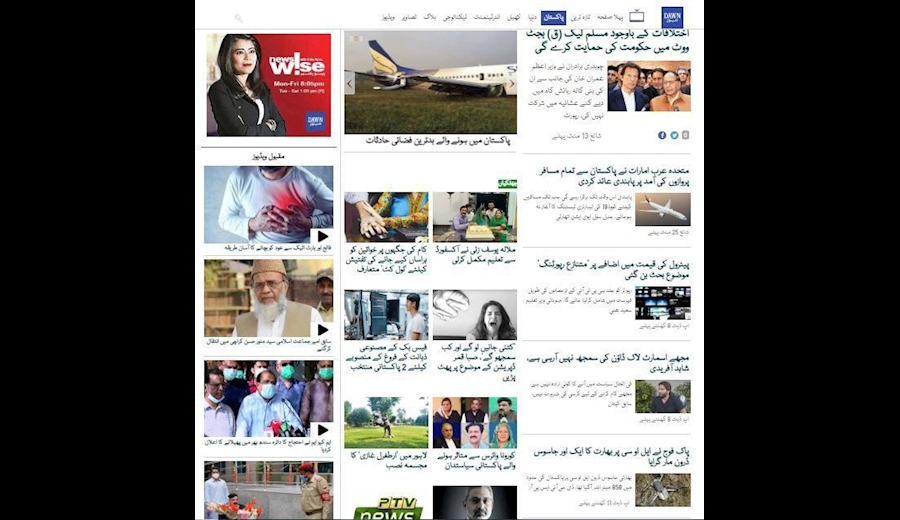Open the Dawn News home logo
This screenshot has height=520, width=900.
point(672,17)
